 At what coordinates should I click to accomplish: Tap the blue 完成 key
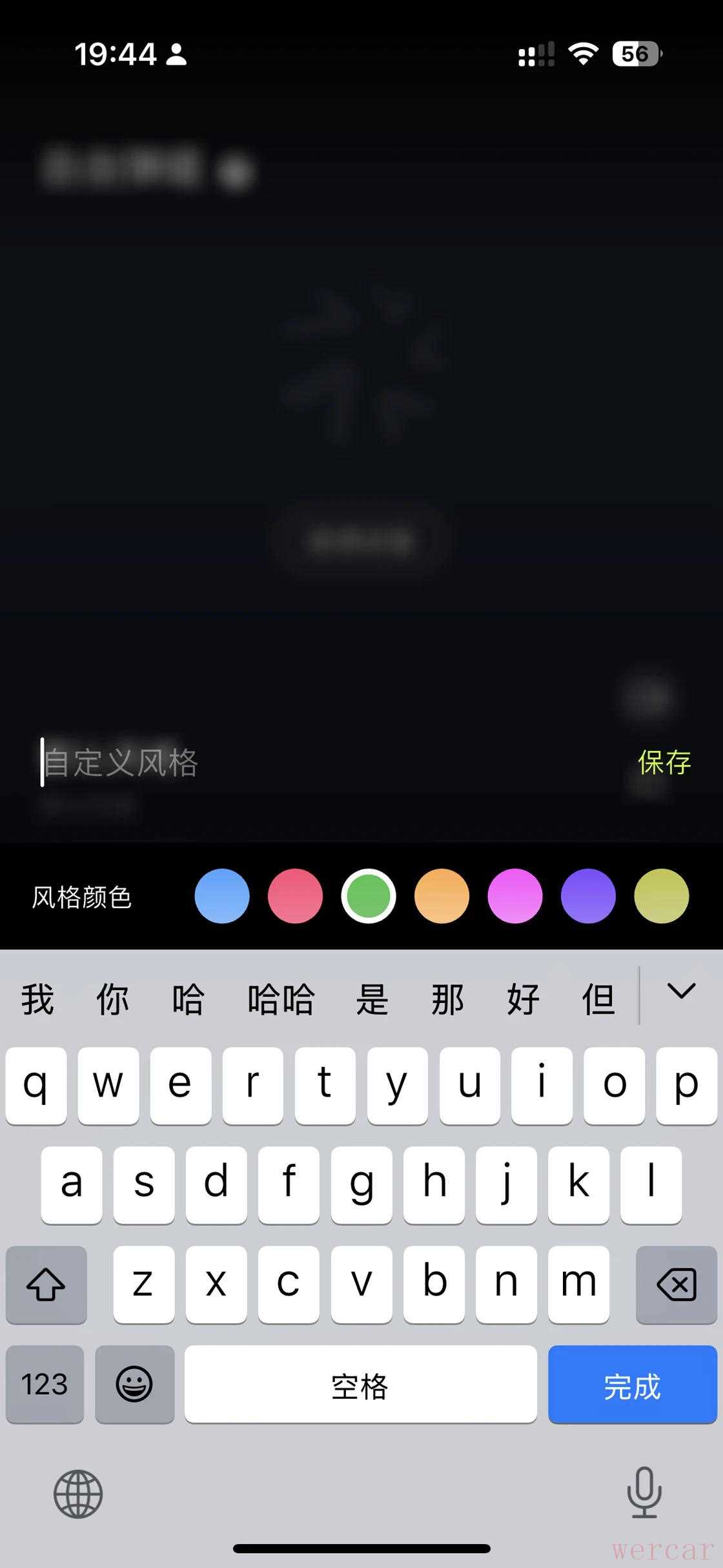pos(632,1384)
